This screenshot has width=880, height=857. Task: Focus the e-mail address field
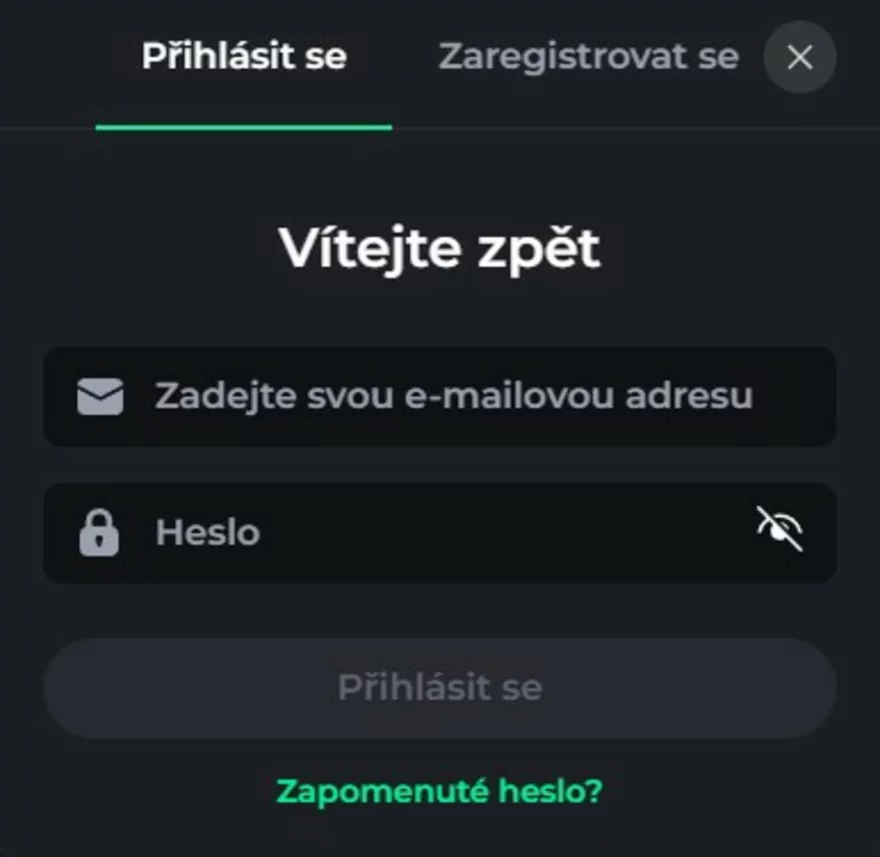(452, 396)
